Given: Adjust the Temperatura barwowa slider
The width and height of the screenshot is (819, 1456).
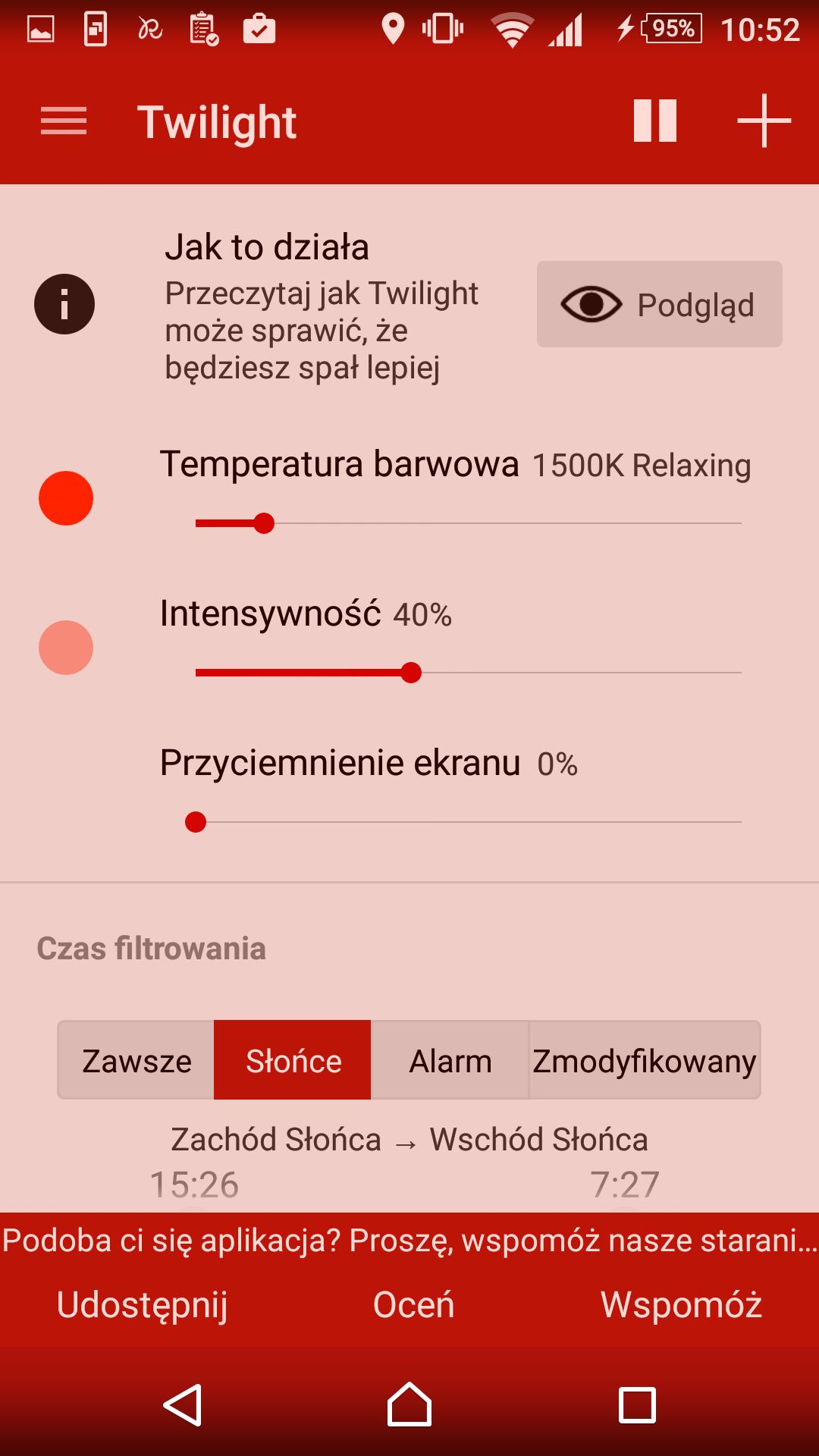Looking at the screenshot, I should pos(468,523).
